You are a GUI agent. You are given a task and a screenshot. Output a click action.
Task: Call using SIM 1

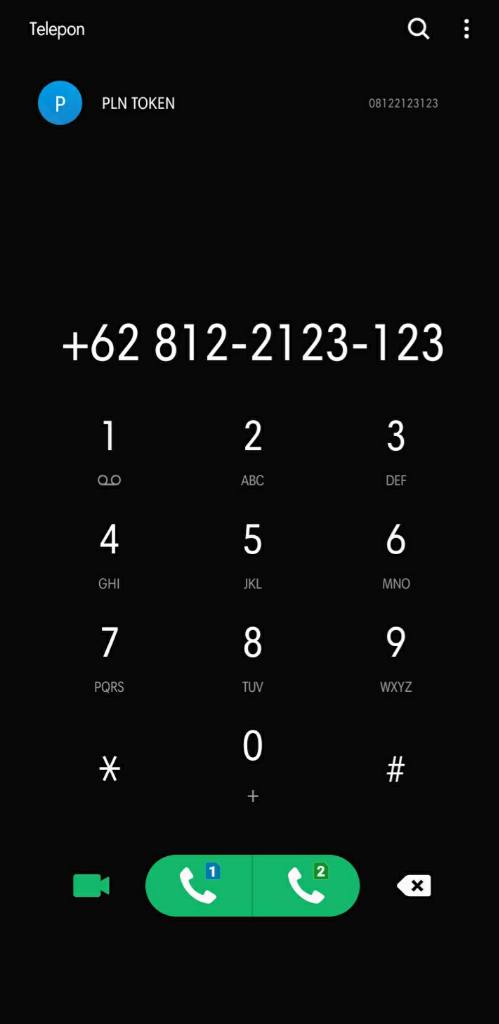tap(199, 886)
